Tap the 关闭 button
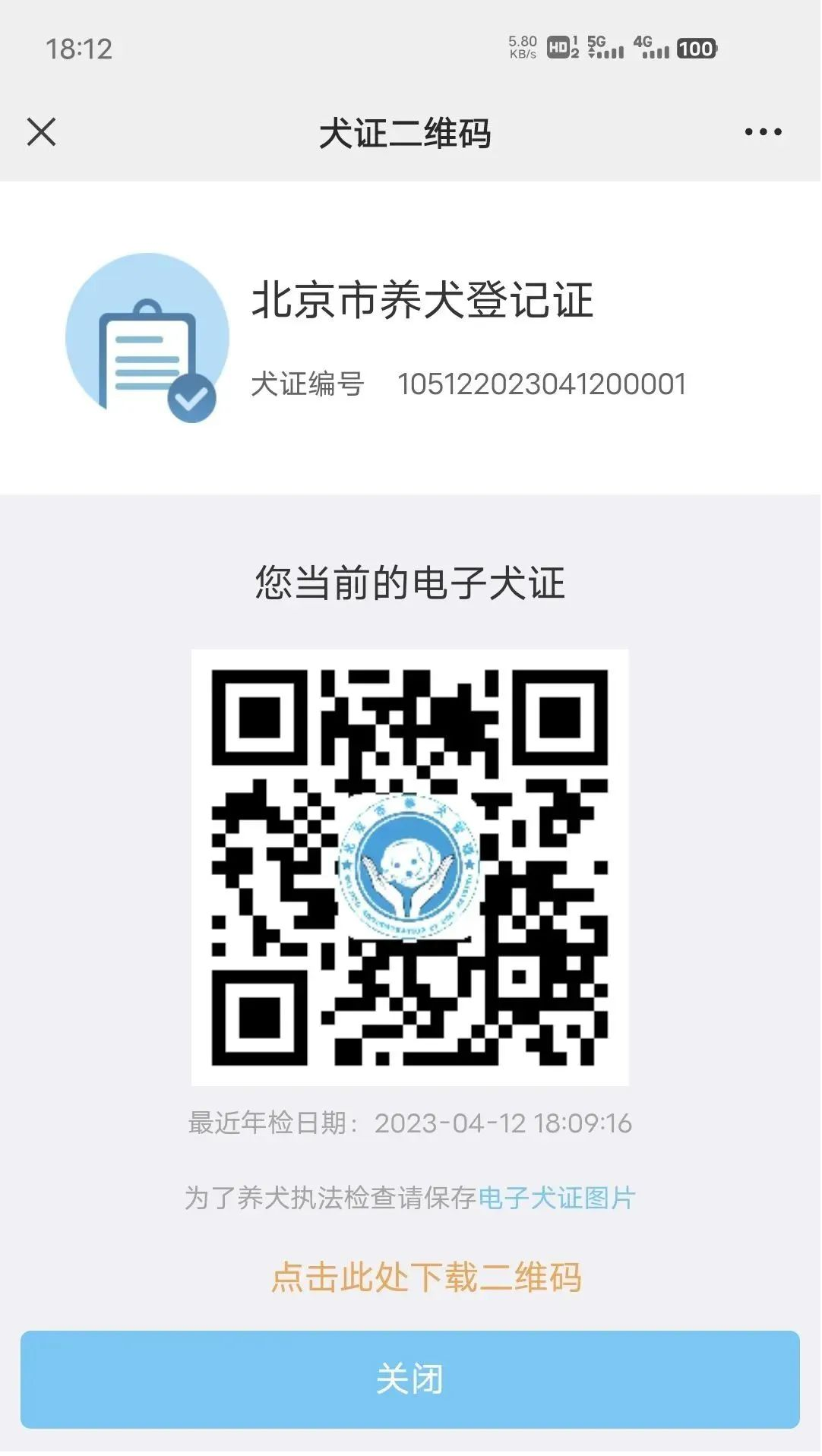The width and height of the screenshot is (822, 1456). (x=410, y=1379)
